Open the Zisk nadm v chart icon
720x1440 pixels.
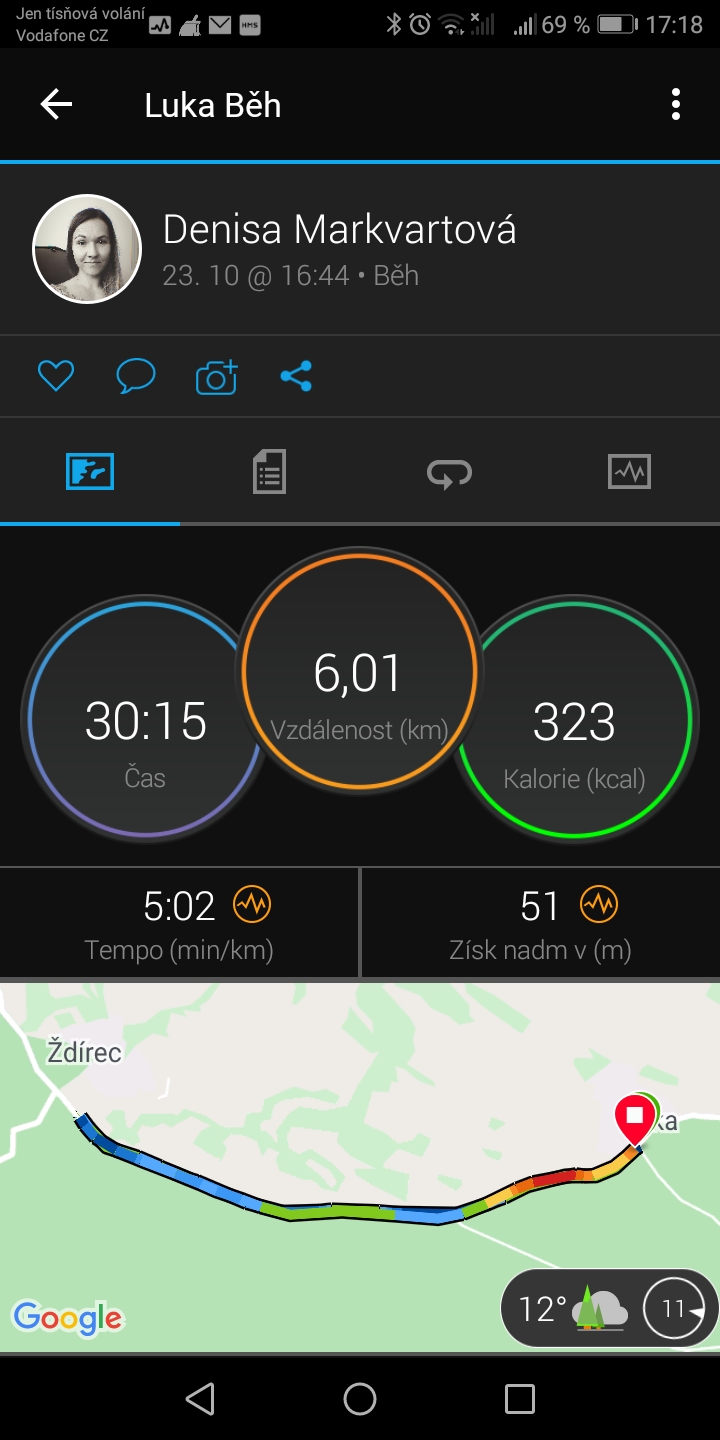pyautogui.click(x=599, y=905)
